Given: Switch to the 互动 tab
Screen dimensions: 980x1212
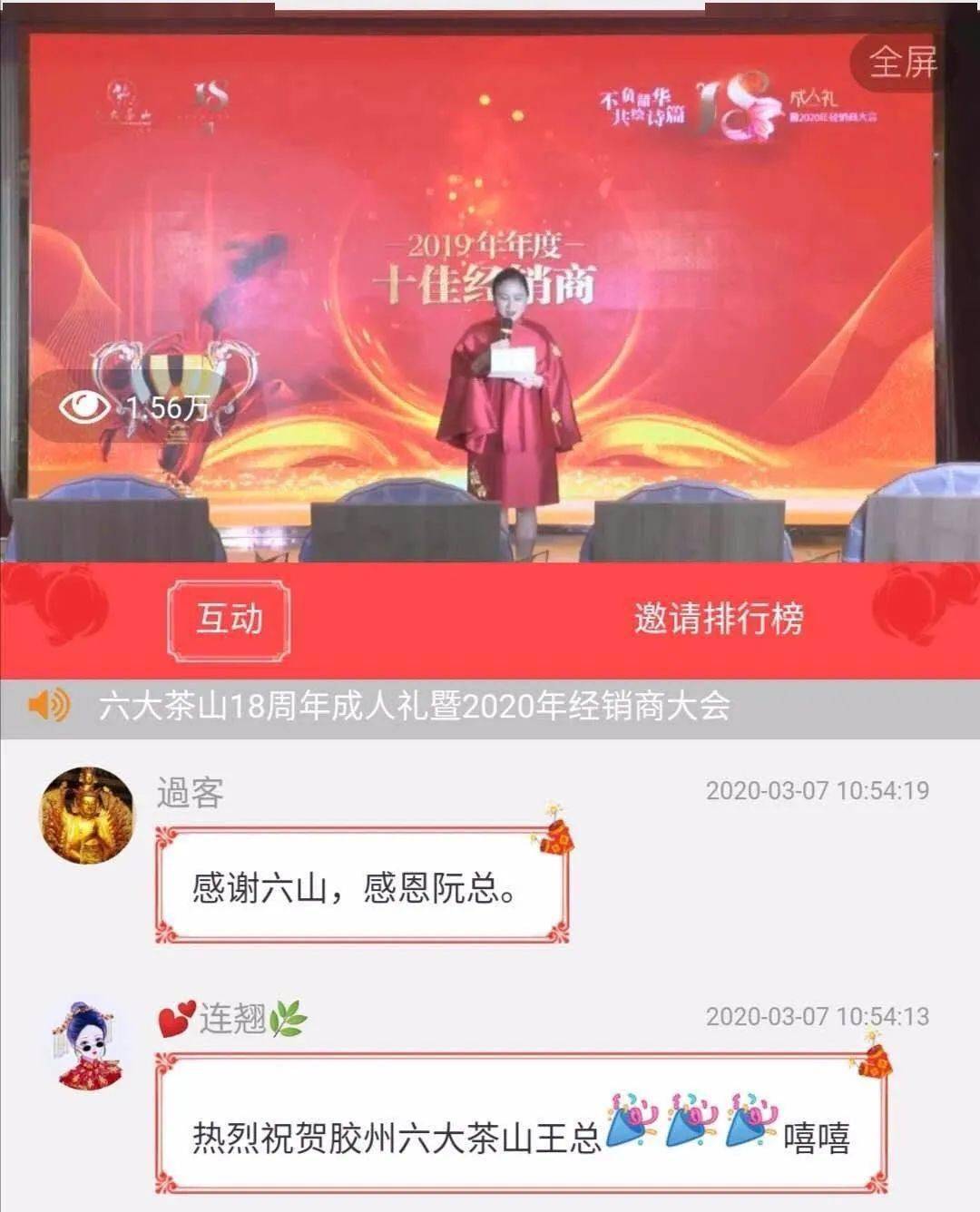Looking at the screenshot, I should point(230,620).
